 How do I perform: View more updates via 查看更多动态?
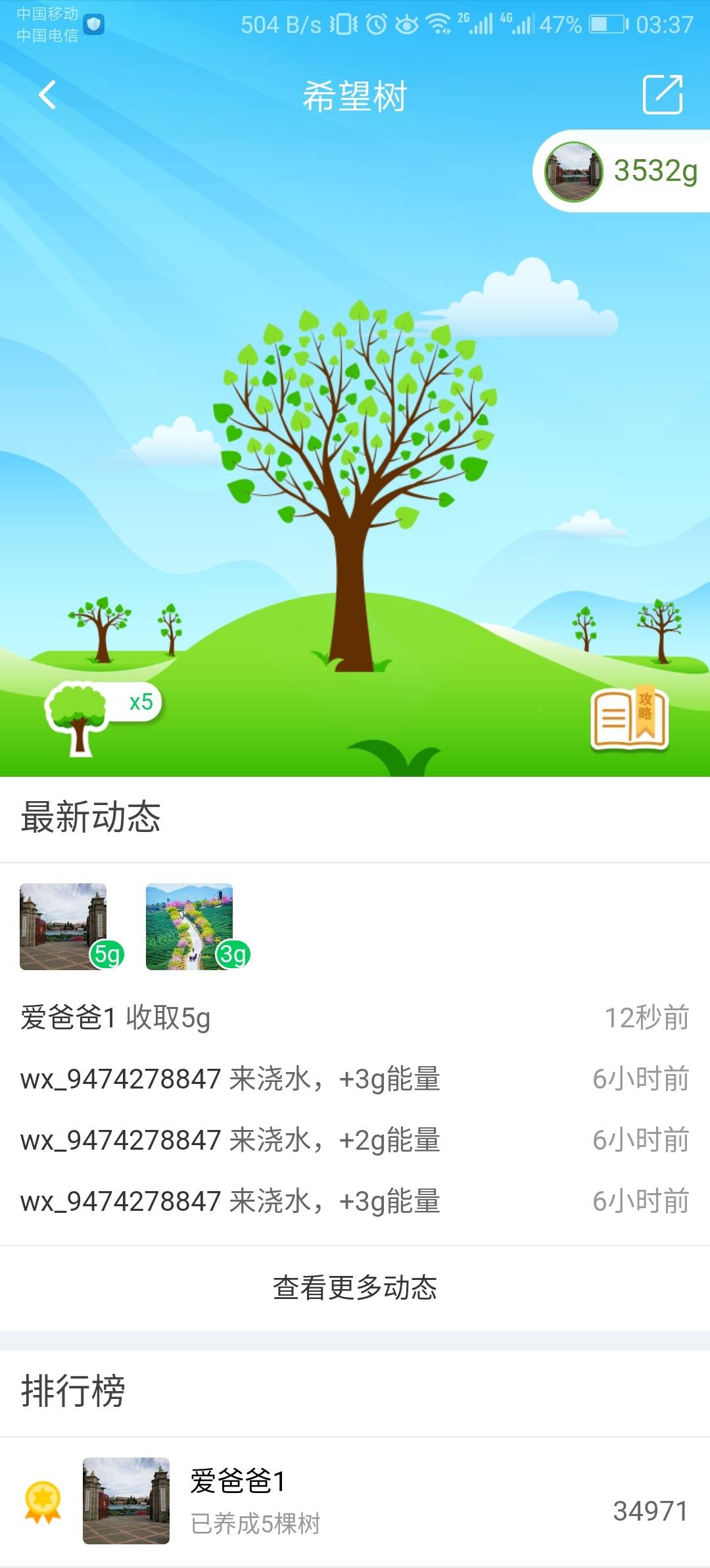pos(355,1288)
